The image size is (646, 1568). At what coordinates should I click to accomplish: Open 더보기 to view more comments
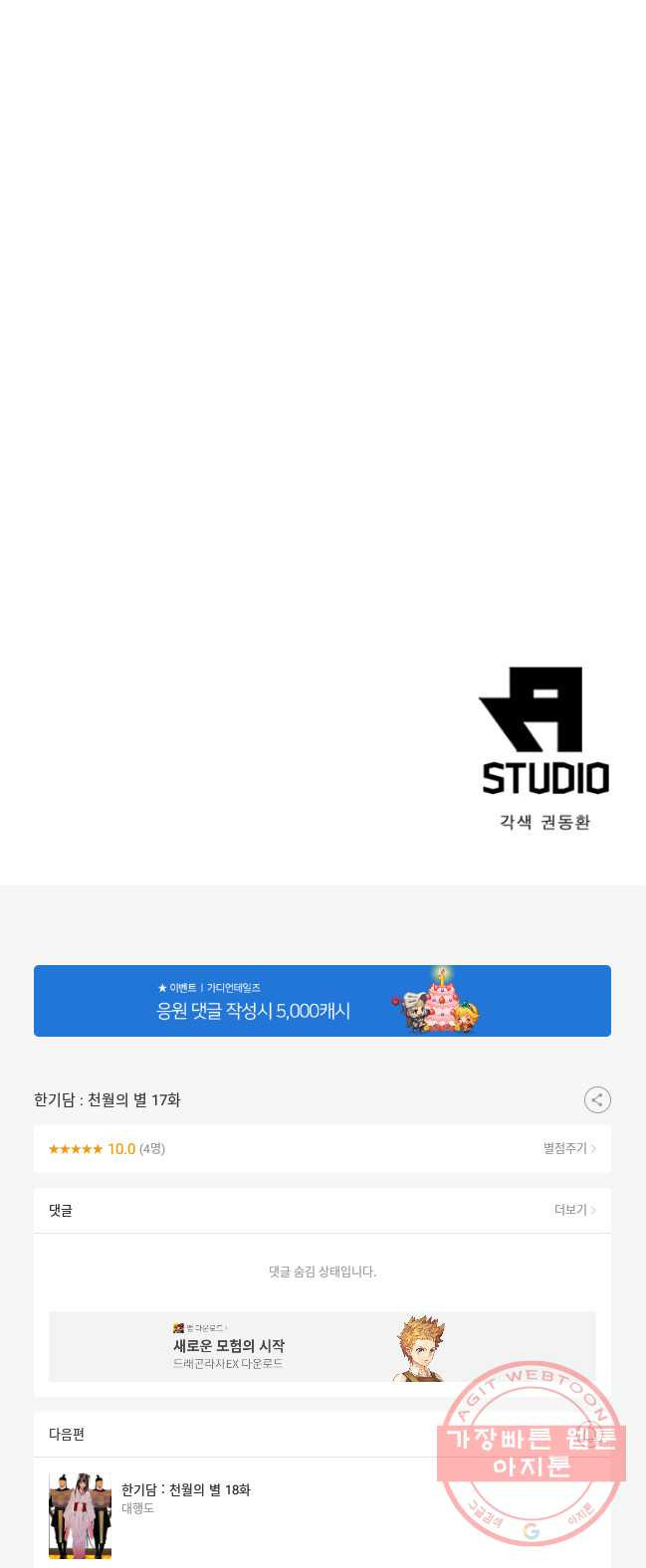574,1210
